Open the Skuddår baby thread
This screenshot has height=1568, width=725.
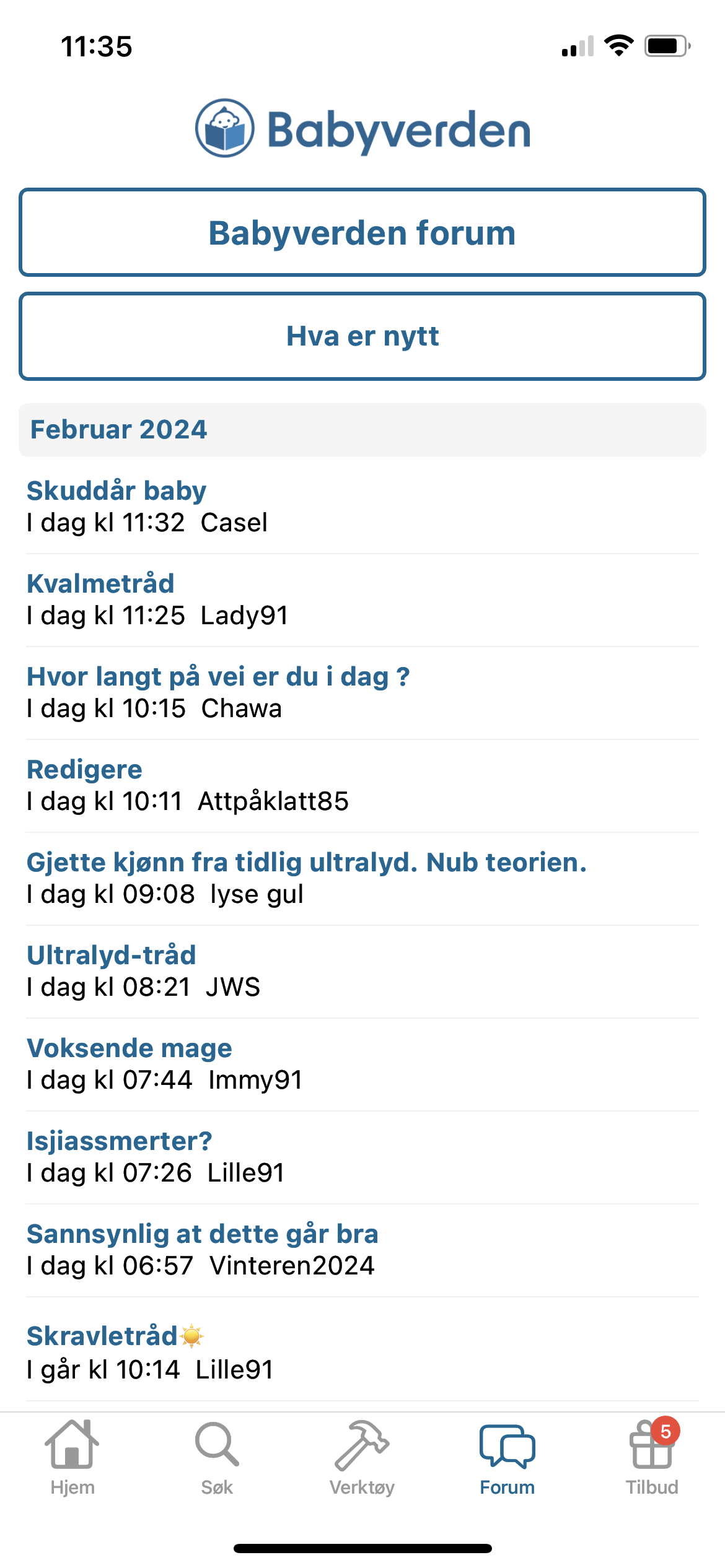pyautogui.click(x=116, y=491)
